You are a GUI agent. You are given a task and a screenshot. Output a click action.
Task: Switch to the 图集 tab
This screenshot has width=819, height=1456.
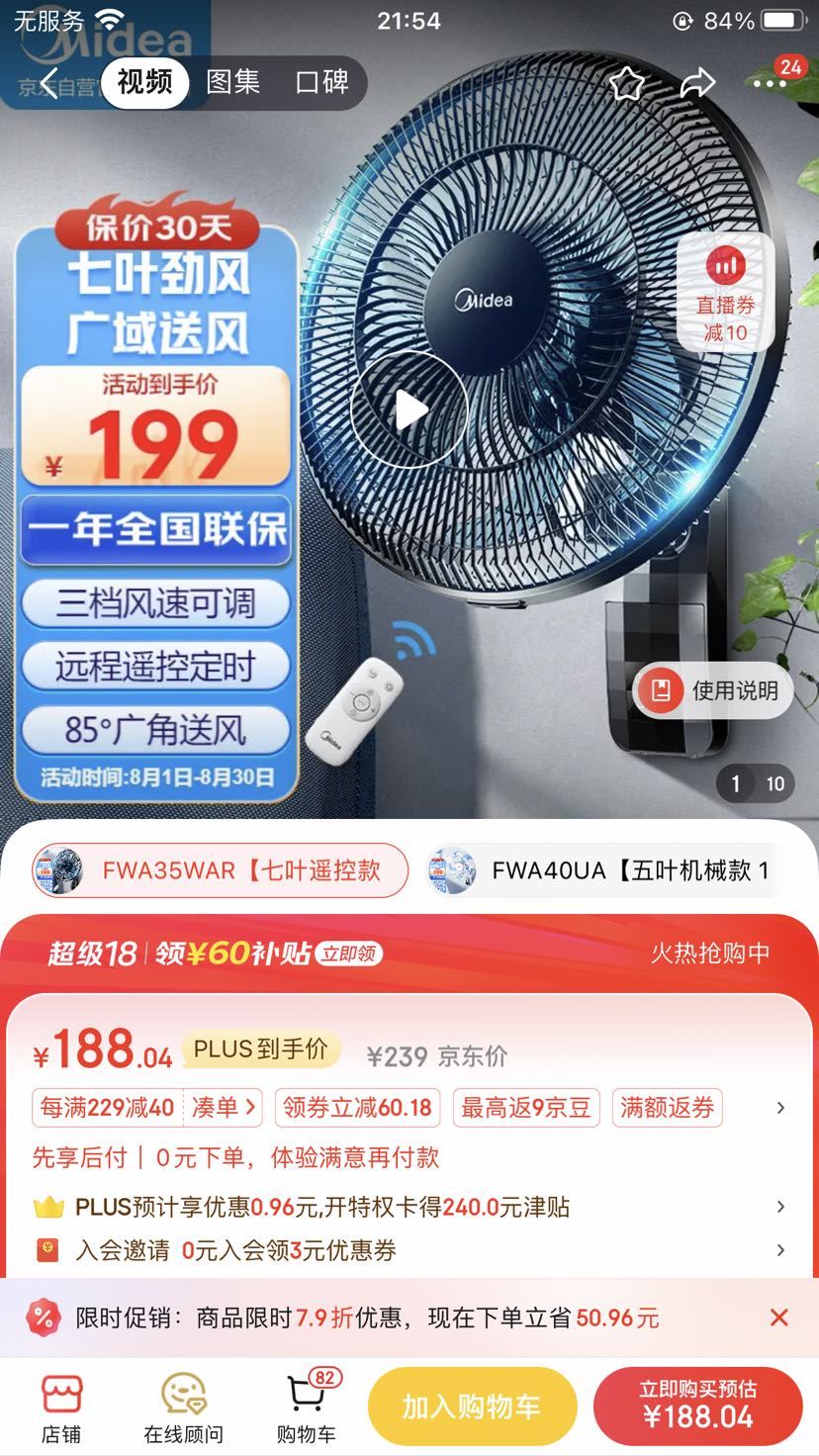pos(233,82)
